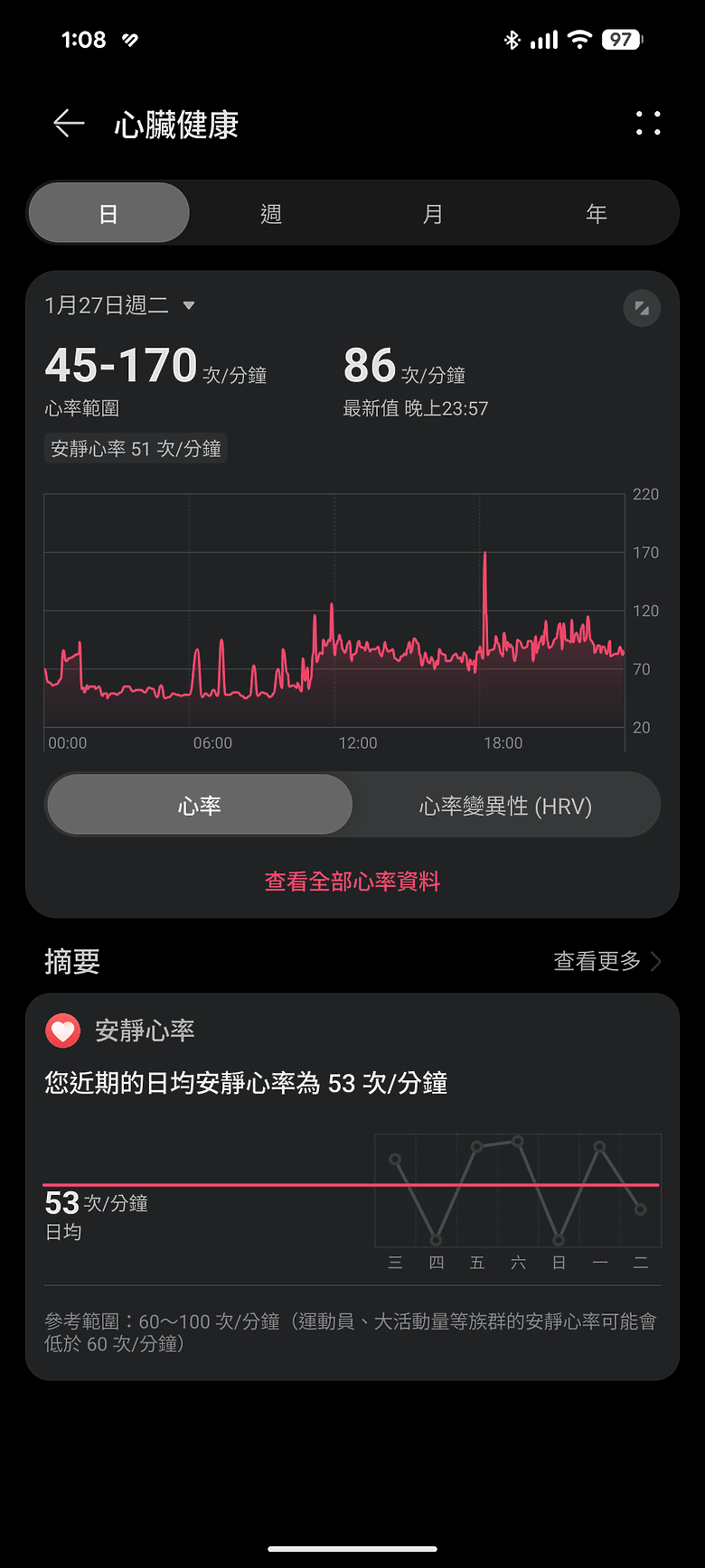Select the 心率 chart mode
The height and width of the screenshot is (1568, 705).
tap(199, 804)
